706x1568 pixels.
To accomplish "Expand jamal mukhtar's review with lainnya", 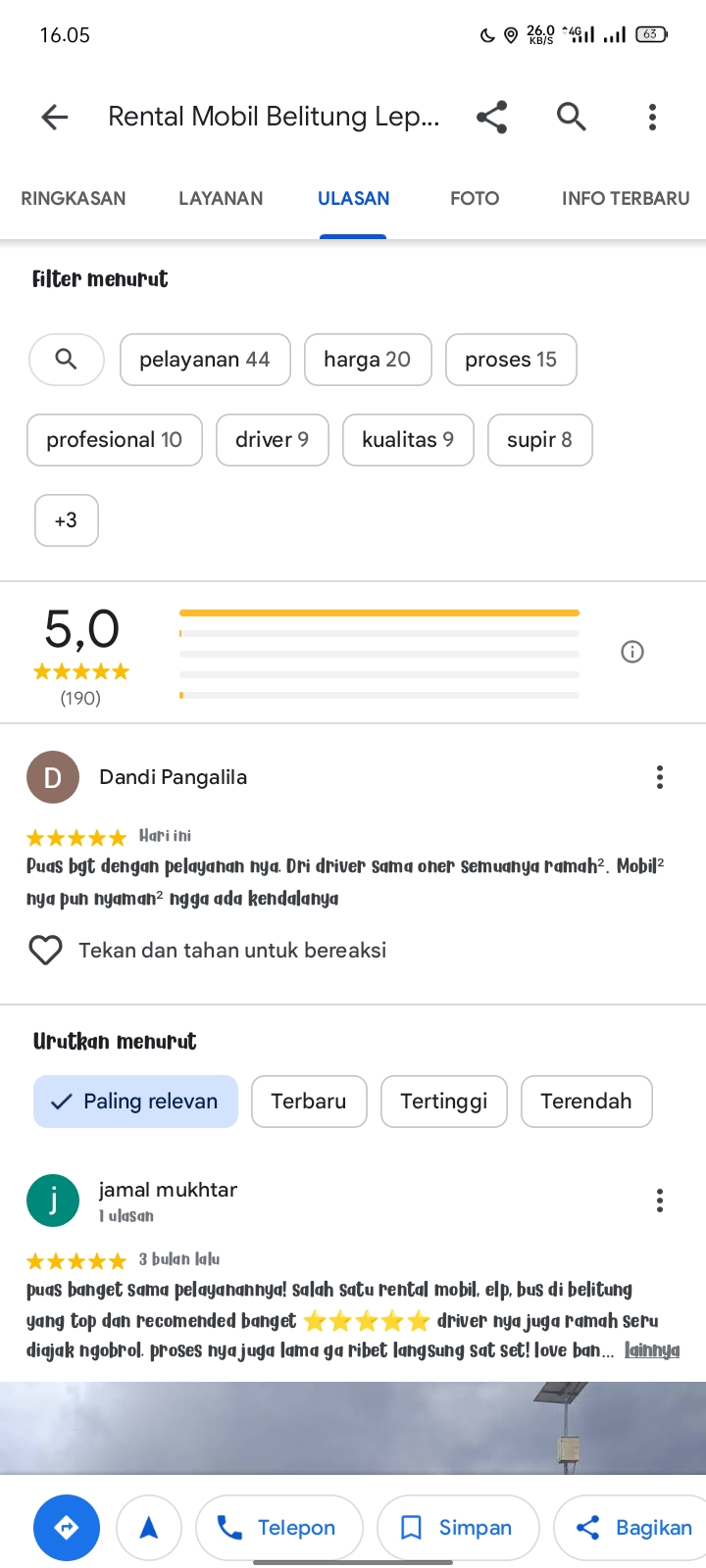I will 652,1350.
